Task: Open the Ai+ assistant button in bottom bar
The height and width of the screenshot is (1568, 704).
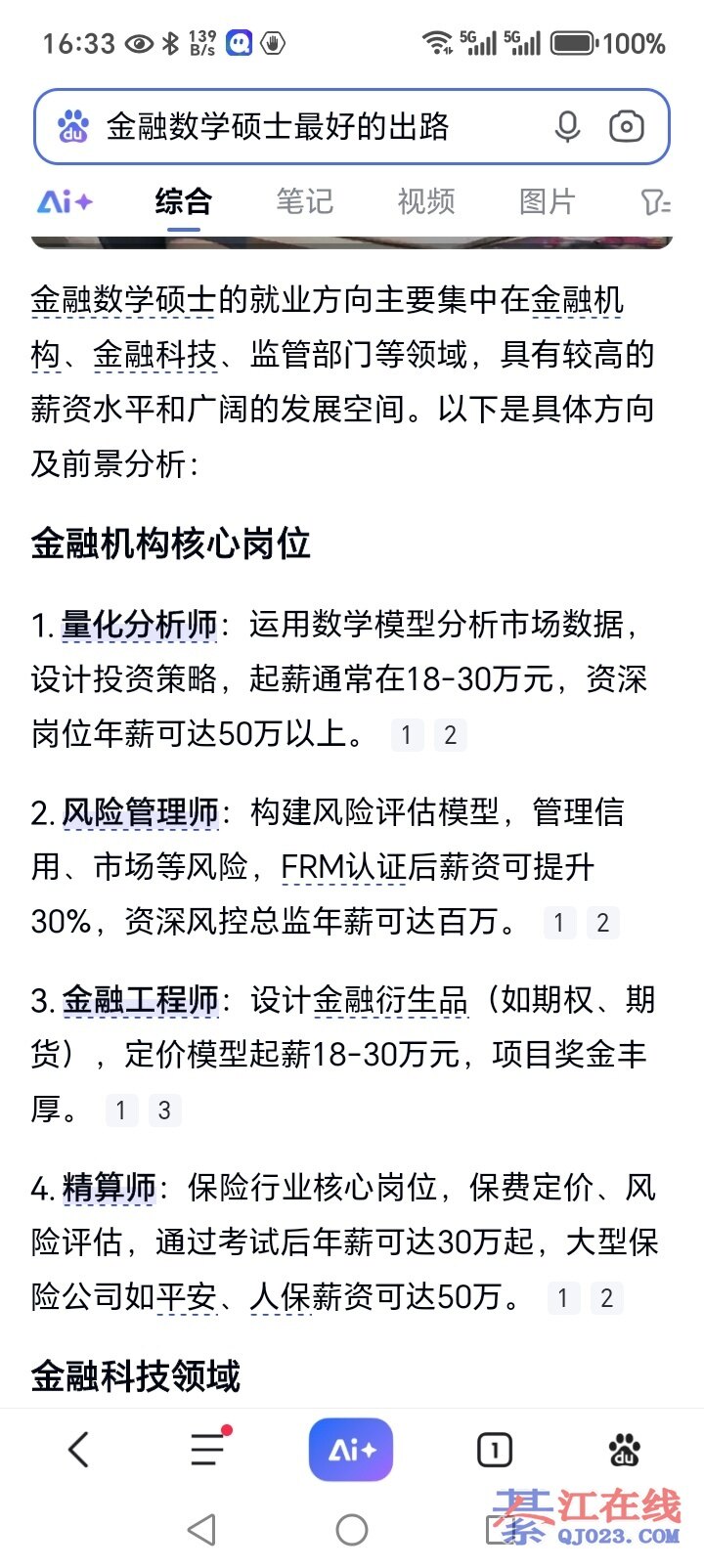Action: 351,1450
